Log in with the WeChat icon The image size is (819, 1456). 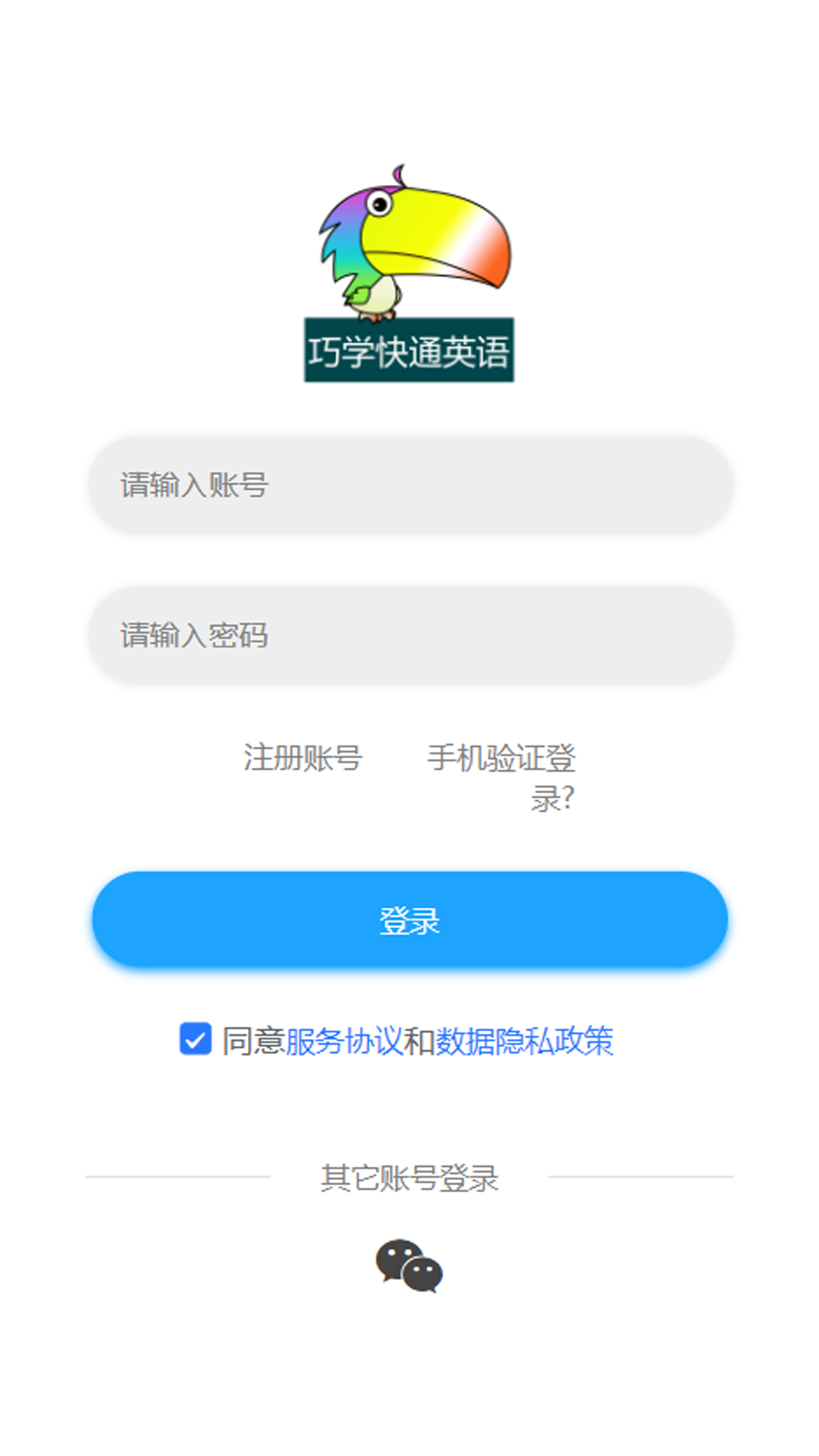pyautogui.click(x=409, y=1265)
